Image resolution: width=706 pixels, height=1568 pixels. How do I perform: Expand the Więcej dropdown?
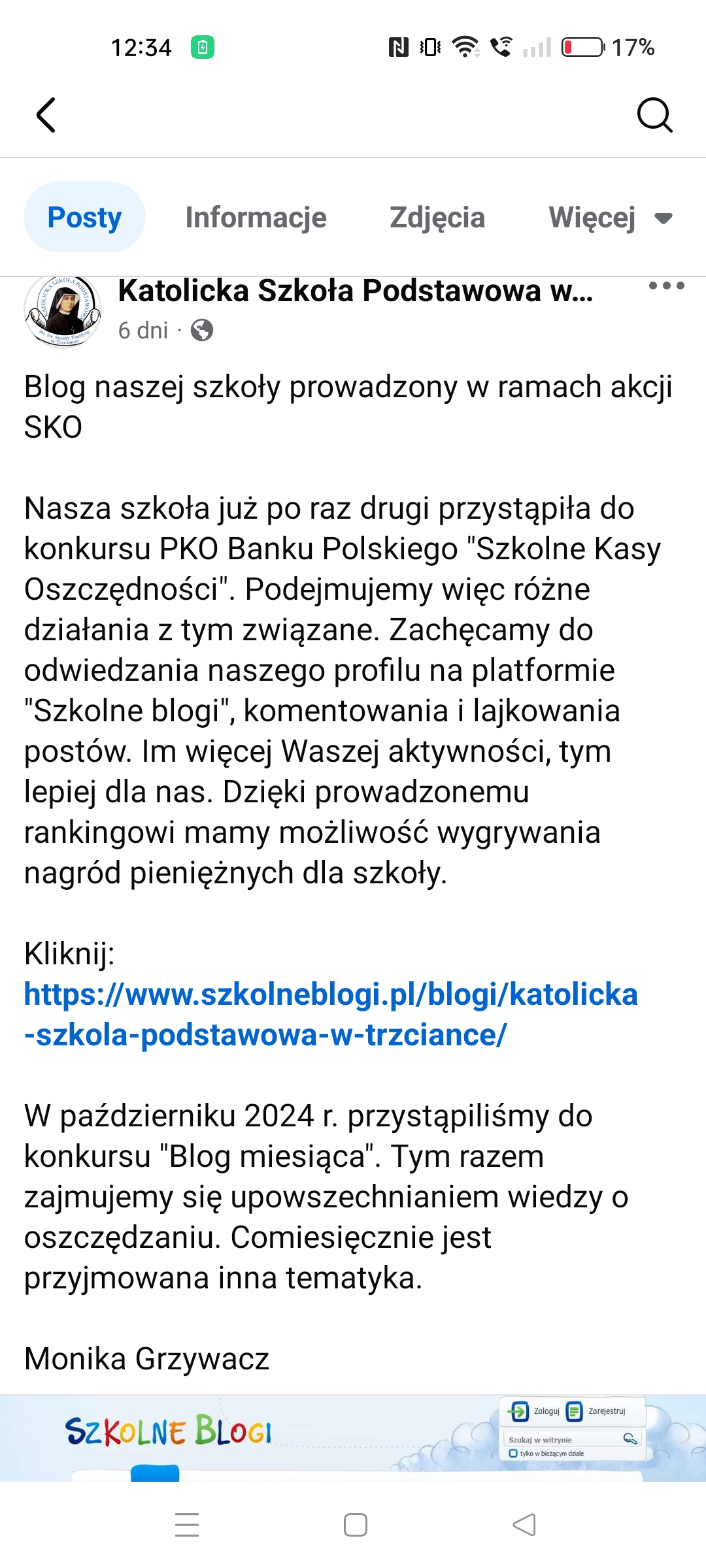pos(610,218)
